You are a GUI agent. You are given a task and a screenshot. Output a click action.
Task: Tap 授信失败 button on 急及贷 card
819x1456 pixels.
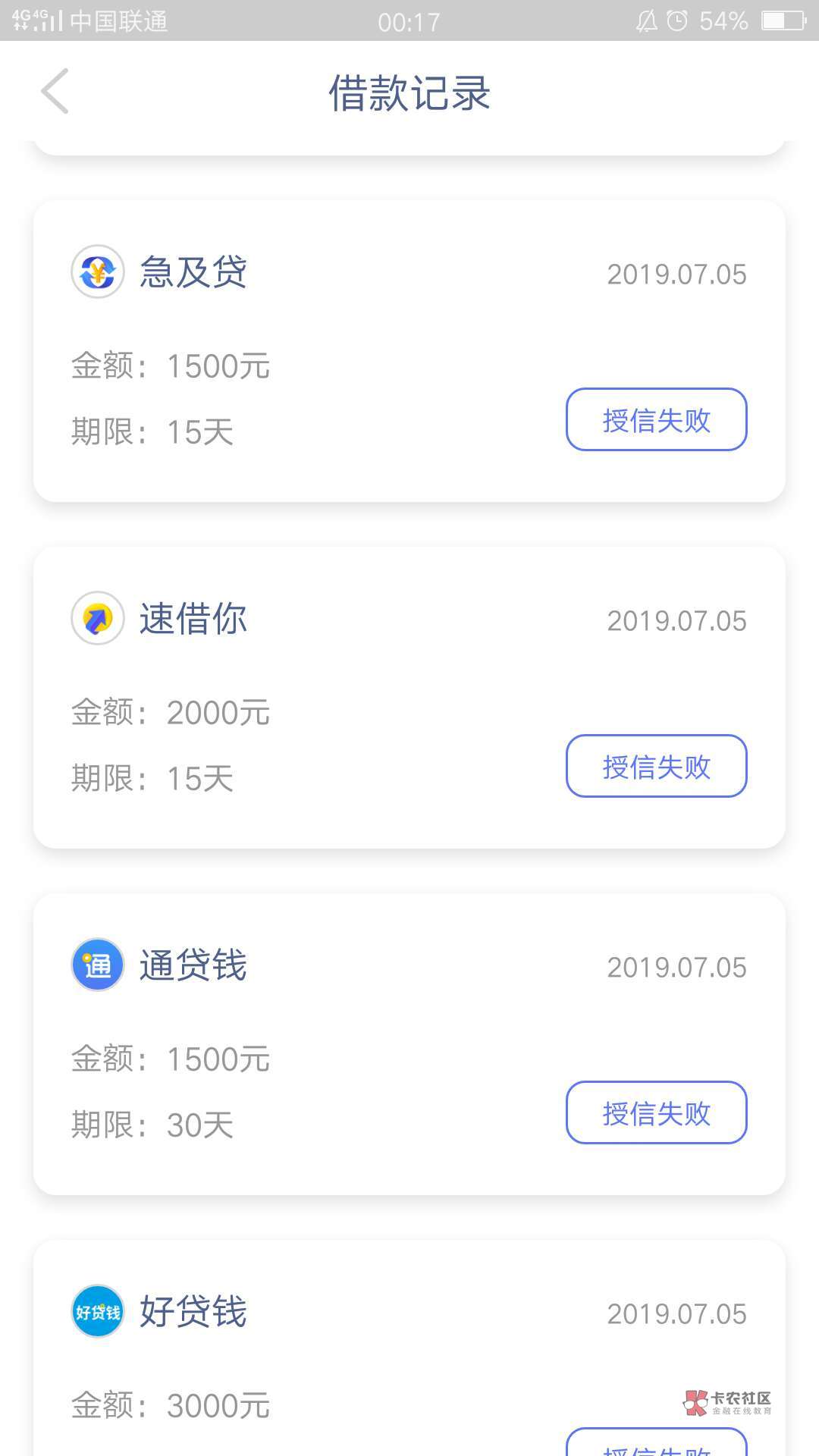[x=656, y=419]
